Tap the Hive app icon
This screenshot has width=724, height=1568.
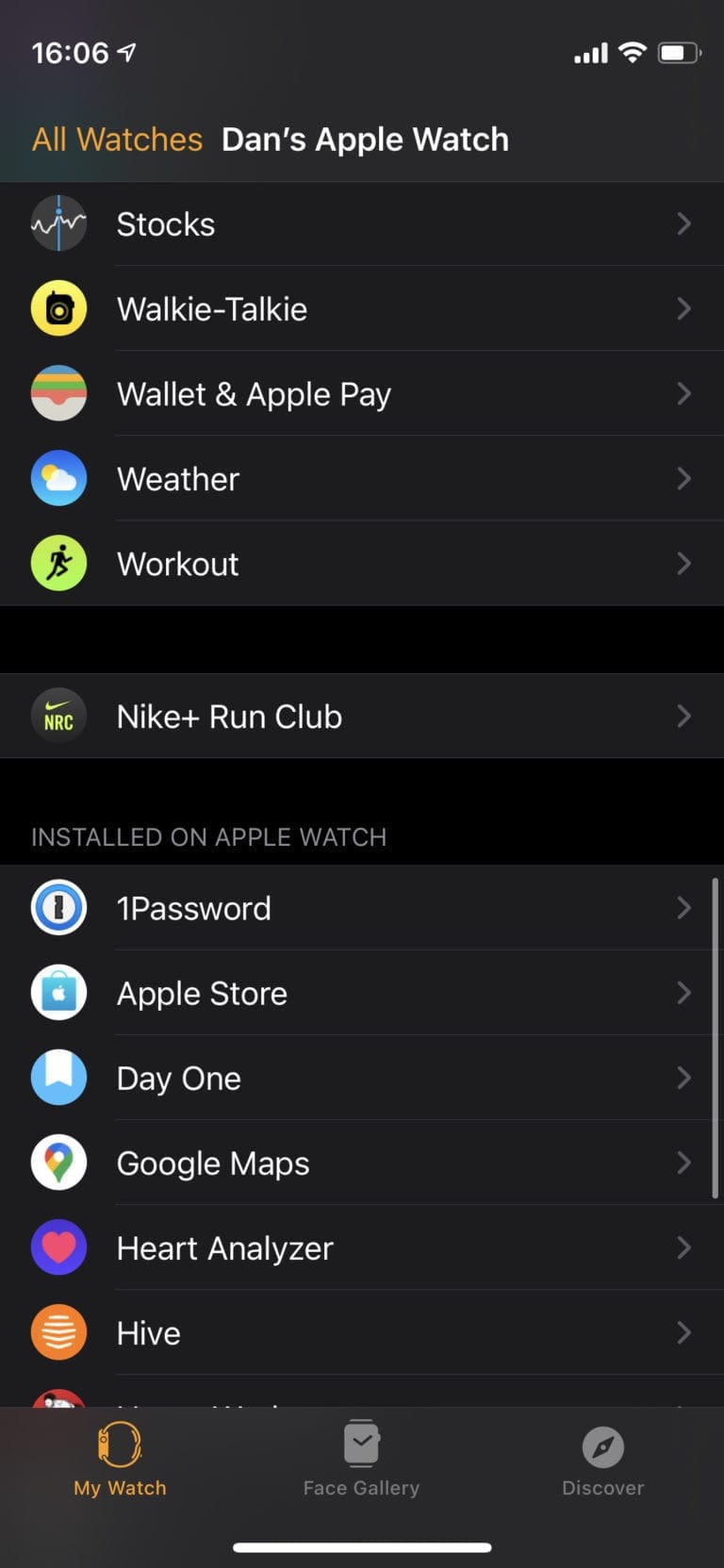58,1332
